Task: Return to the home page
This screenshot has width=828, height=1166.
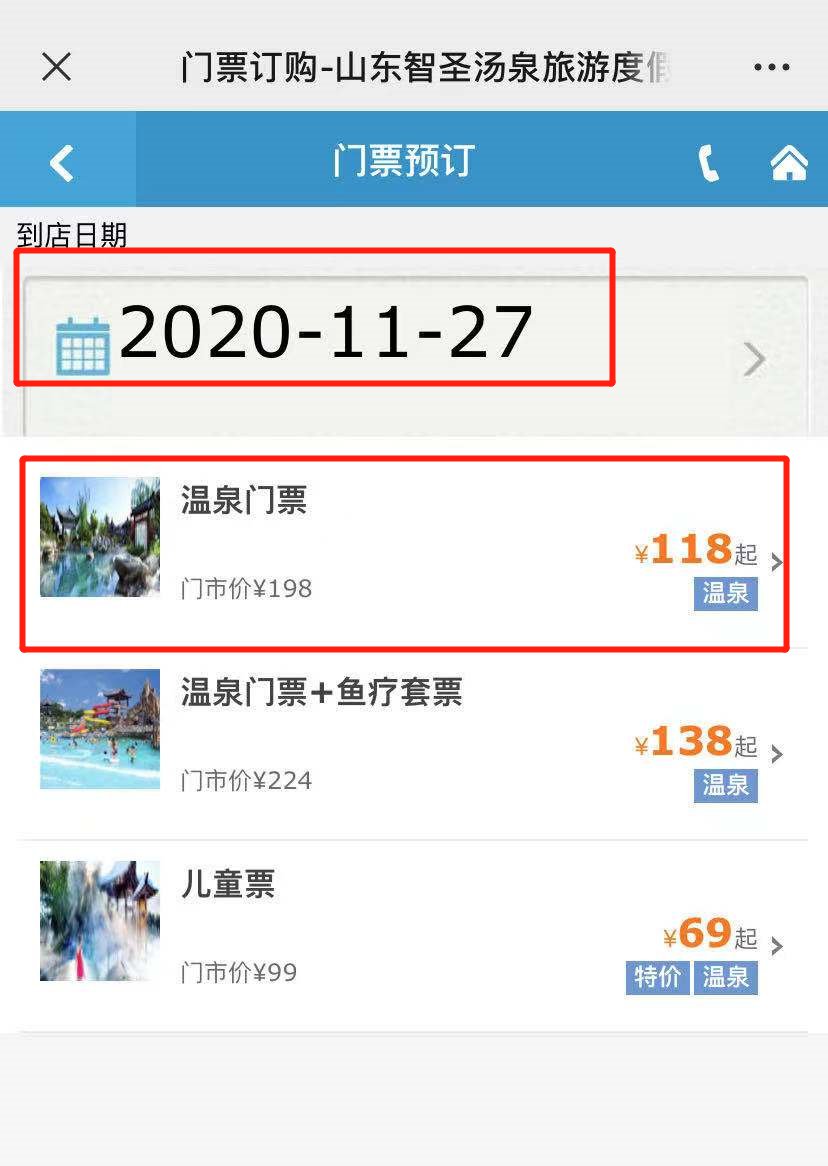Action: point(789,162)
